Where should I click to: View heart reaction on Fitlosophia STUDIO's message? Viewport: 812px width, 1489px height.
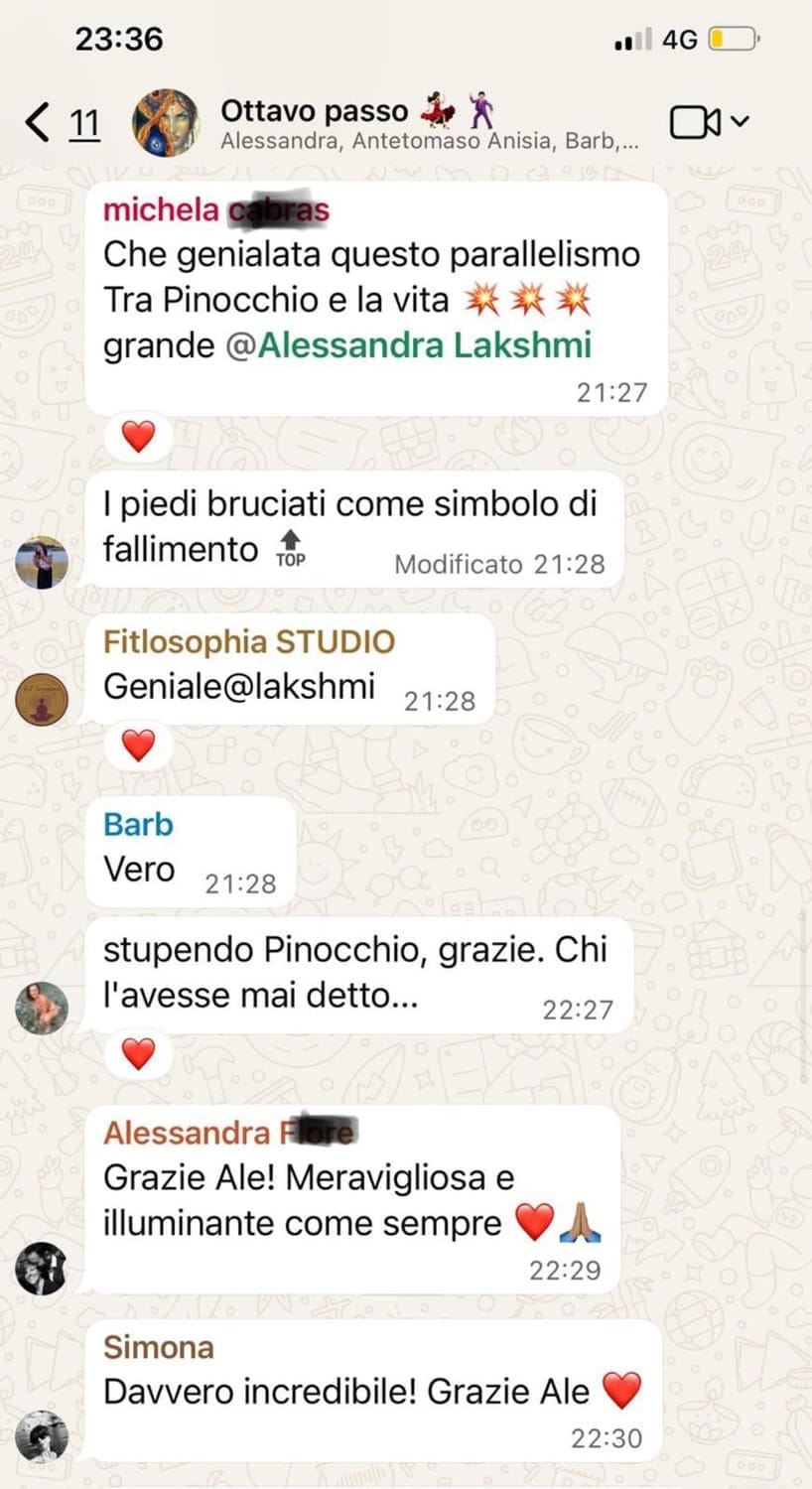pyautogui.click(x=138, y=744)
